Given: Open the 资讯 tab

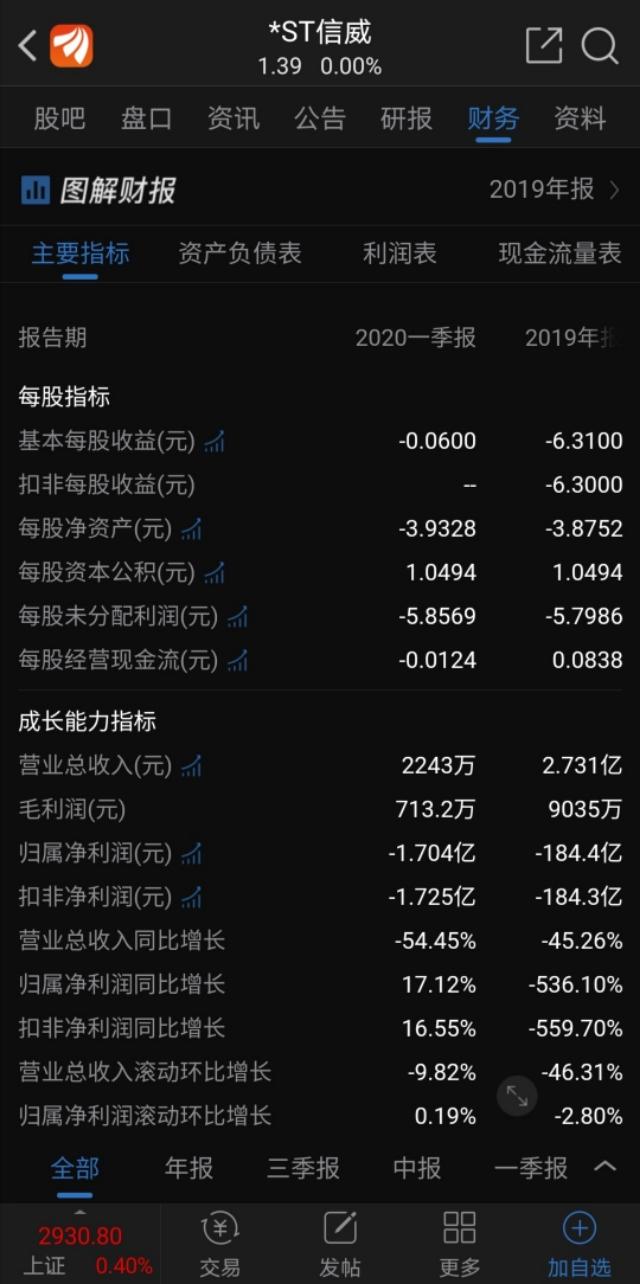Looking at the screenshot, I should pyautogui.click(x=233, y=119).
